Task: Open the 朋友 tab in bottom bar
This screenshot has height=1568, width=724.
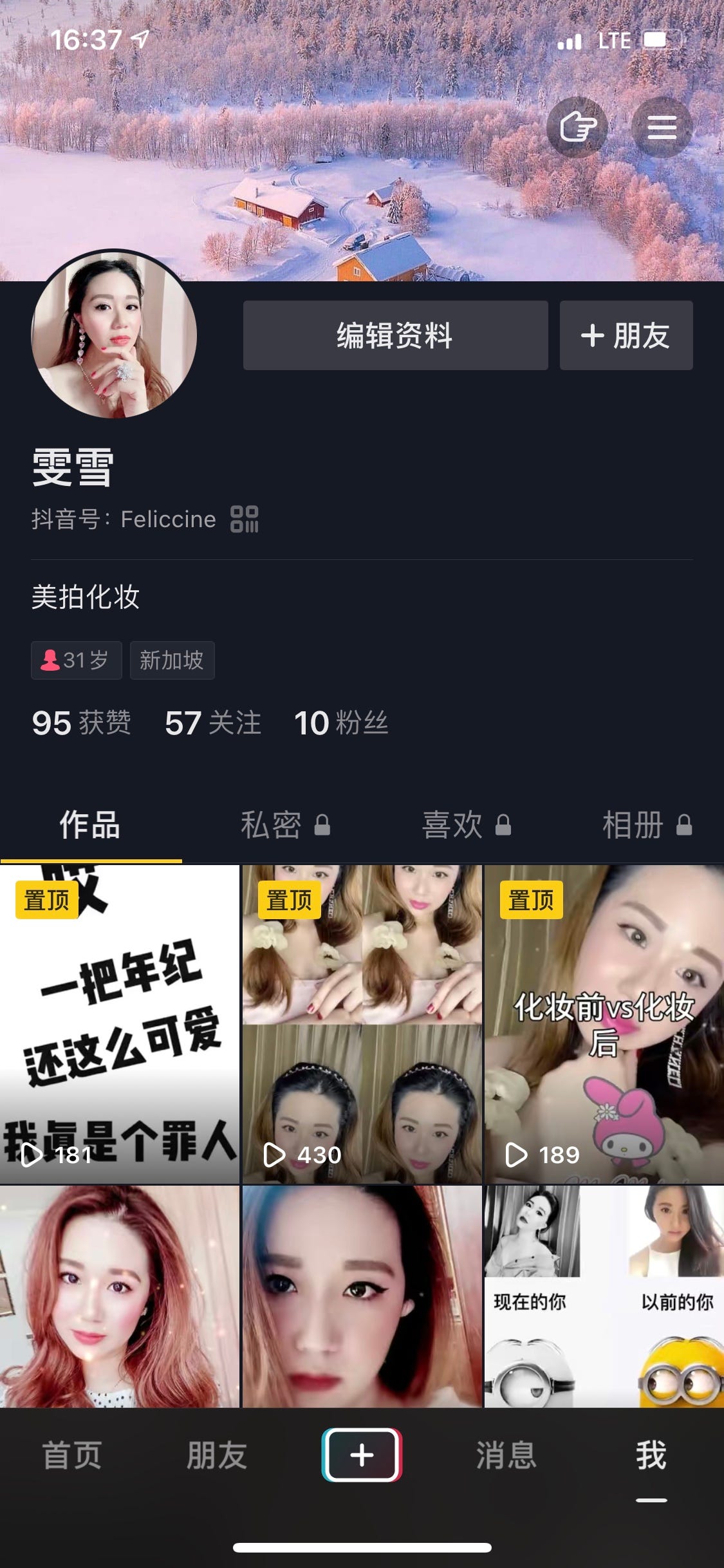Action: (217, 1455)
